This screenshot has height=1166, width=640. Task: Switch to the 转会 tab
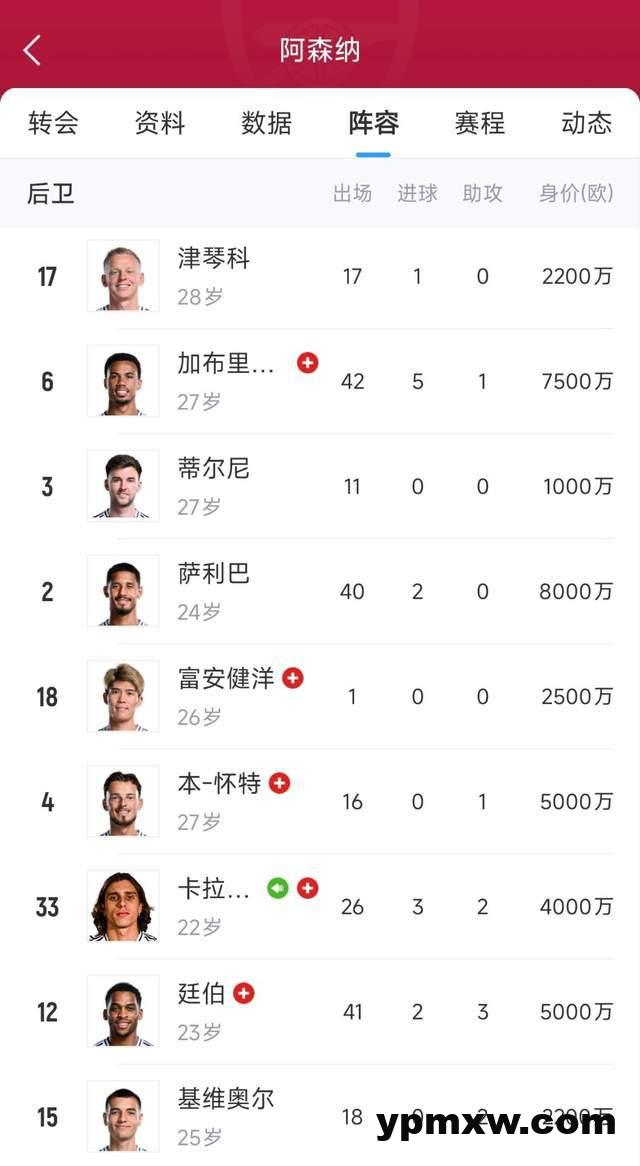point(54,123)
